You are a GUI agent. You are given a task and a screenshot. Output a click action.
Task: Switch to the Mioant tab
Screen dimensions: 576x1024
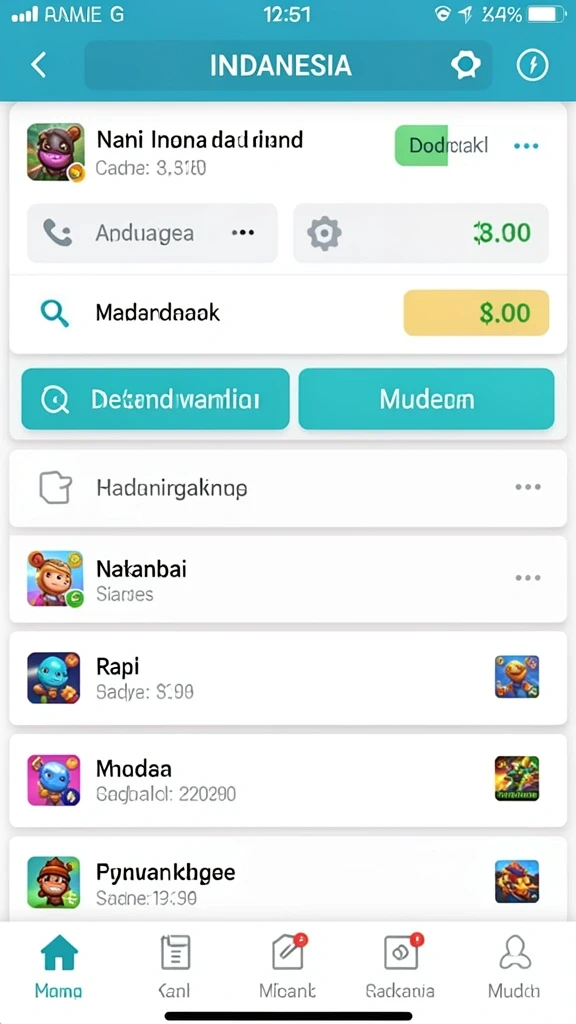287,967
